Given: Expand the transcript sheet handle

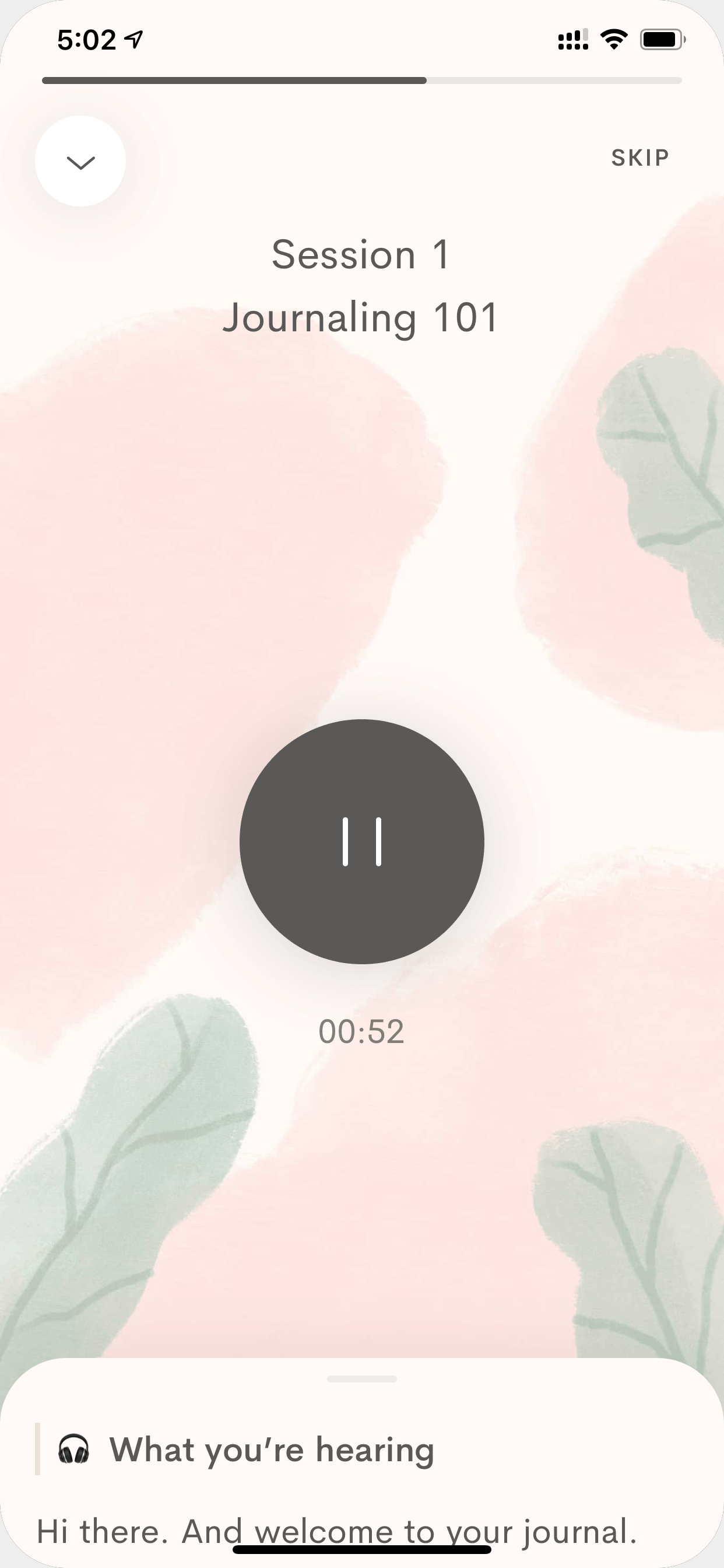Looking at the screenshot, I should pyautogui.click(x=362, y=1378).
